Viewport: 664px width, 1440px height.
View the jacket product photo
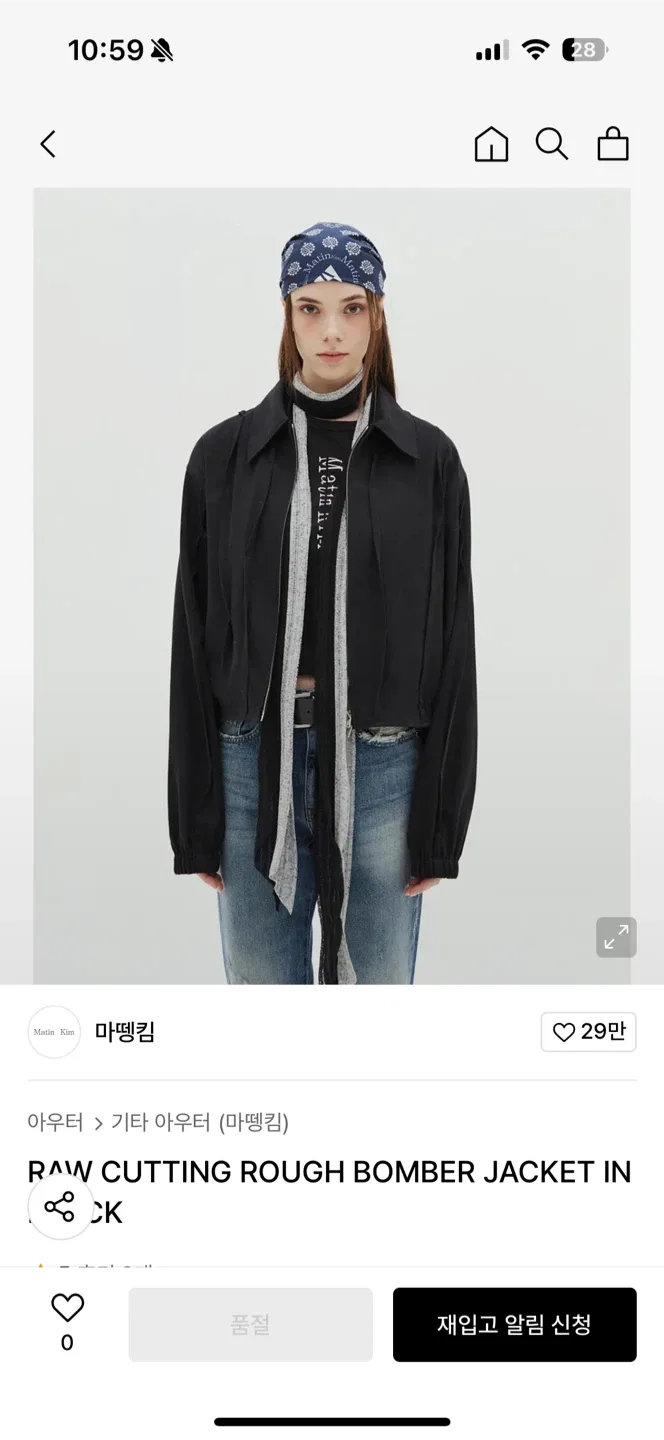click(x=332, y=586)
